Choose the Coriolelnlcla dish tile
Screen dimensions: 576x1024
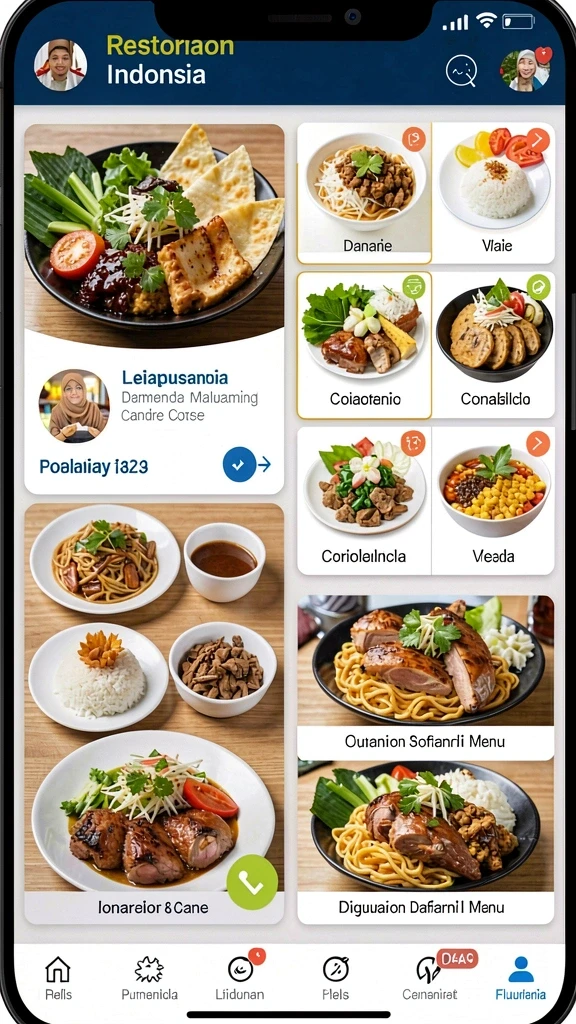pyautogui.click(x=364, y=501)
